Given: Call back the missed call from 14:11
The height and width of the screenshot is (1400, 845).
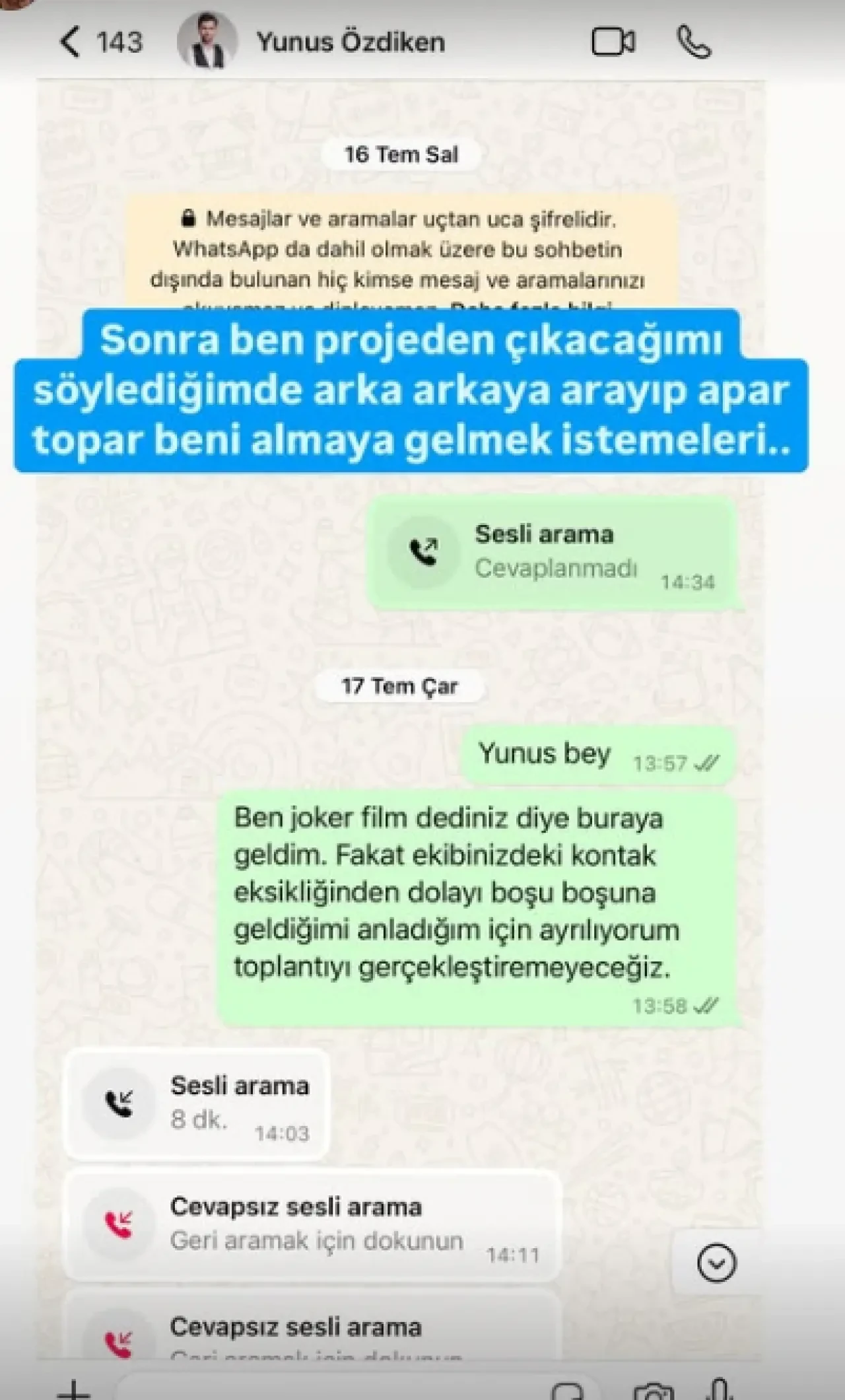Looking at the screenshot, I should point(312,1226).
